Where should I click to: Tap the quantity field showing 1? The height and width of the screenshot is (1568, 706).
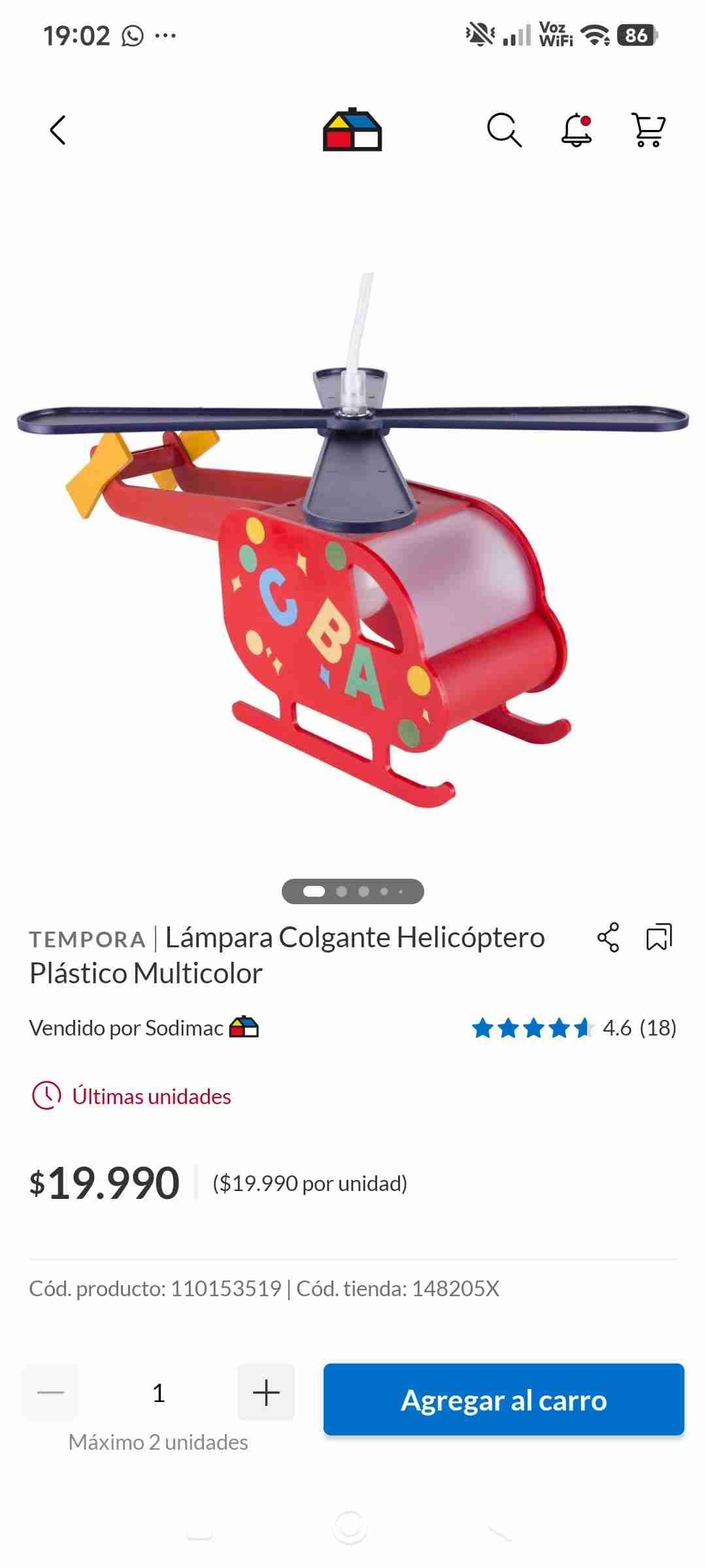[x=158, y=1393]
